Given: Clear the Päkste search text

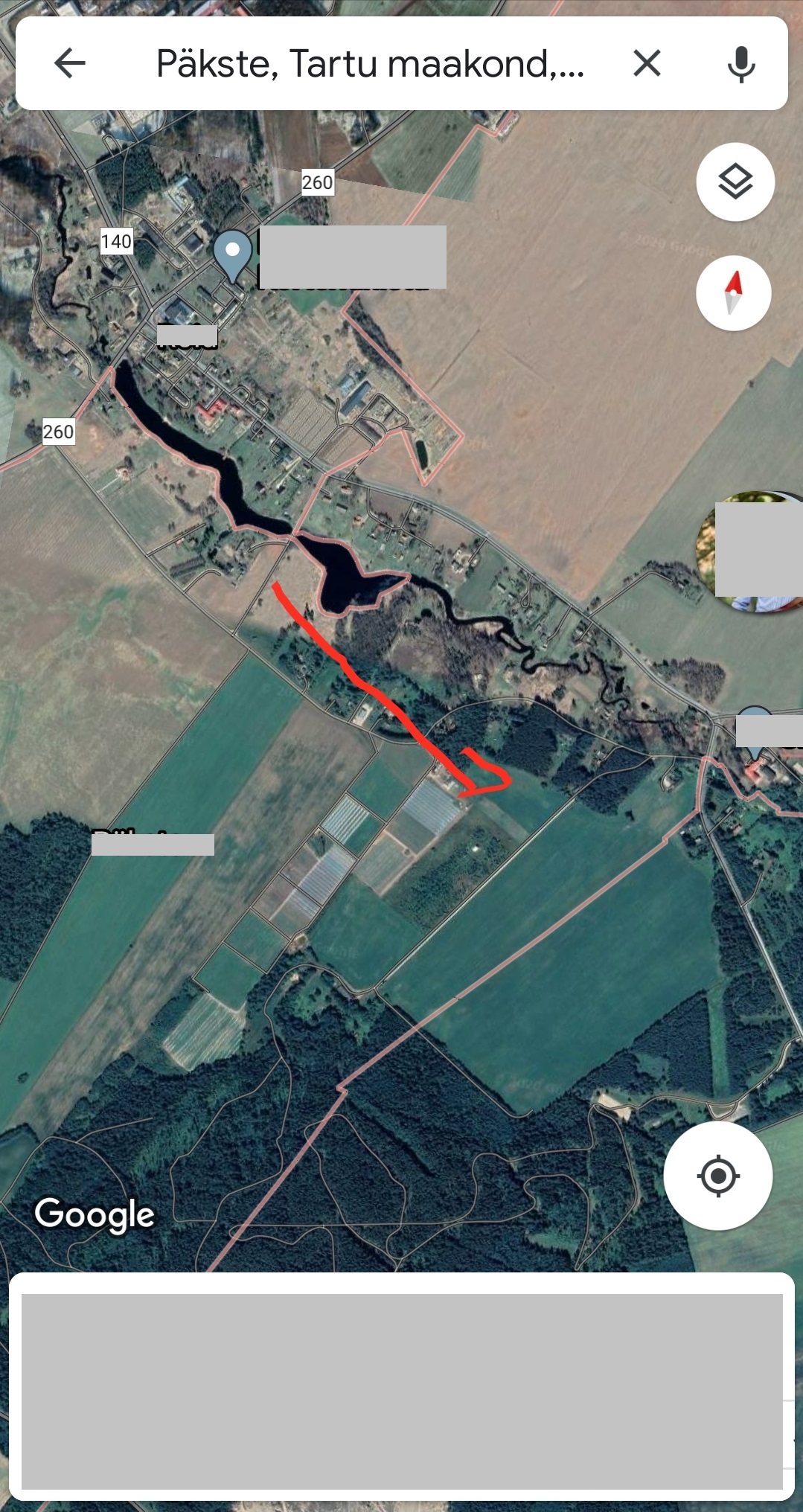Looking at the screenshot, I should click(647, 63).
